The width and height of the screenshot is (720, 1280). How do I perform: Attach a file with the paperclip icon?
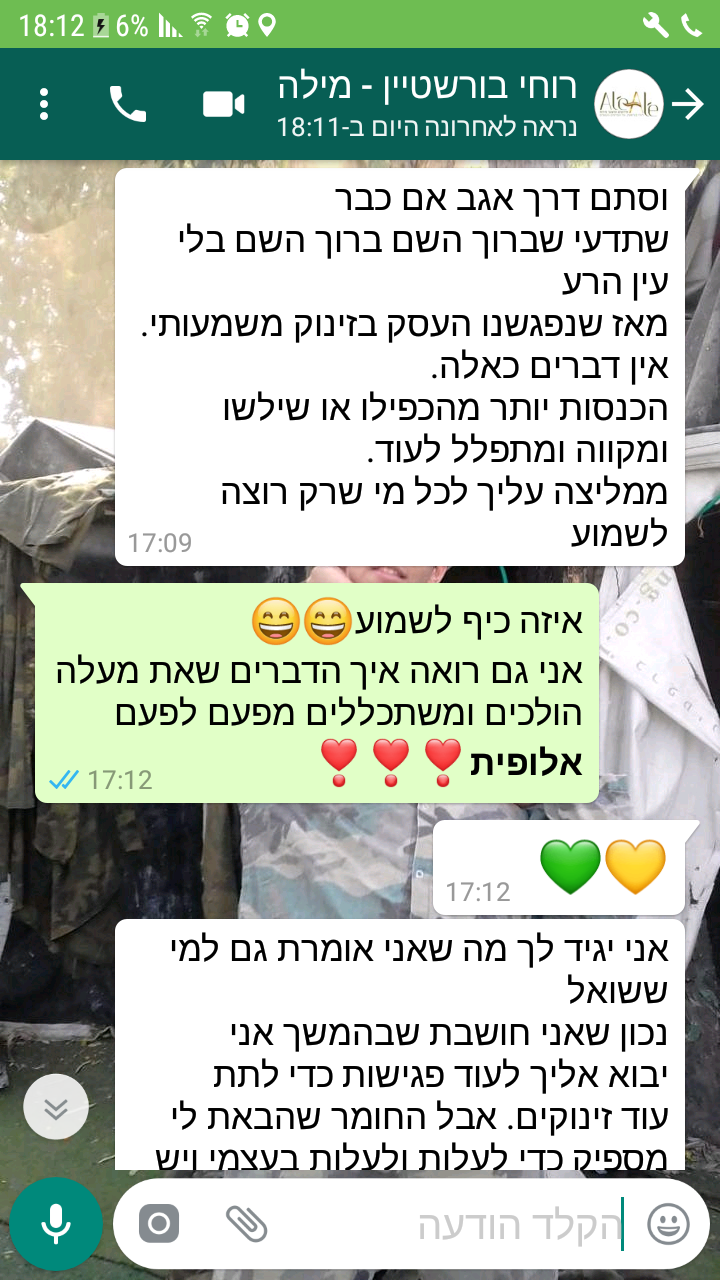pos(246,1223)
